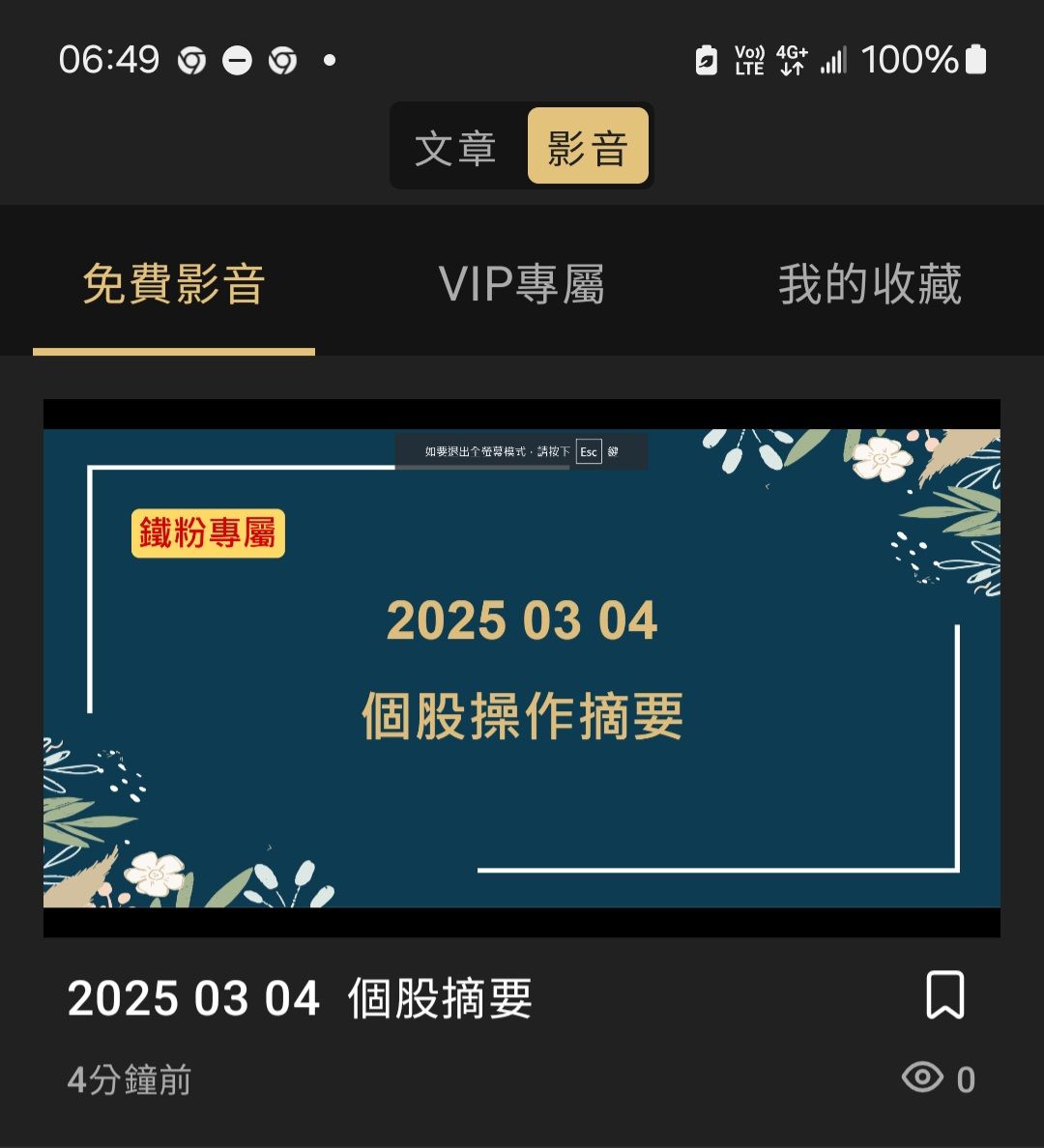
Task: Tap the 4G+ network indicator icon
Action: point(791,60)
